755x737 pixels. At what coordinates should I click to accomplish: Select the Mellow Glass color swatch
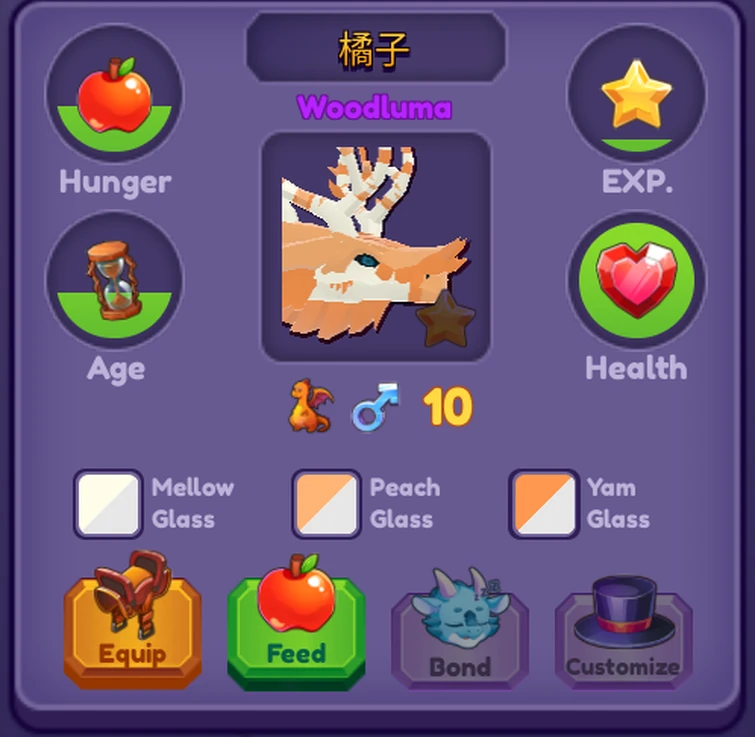[x=108, y=504]
